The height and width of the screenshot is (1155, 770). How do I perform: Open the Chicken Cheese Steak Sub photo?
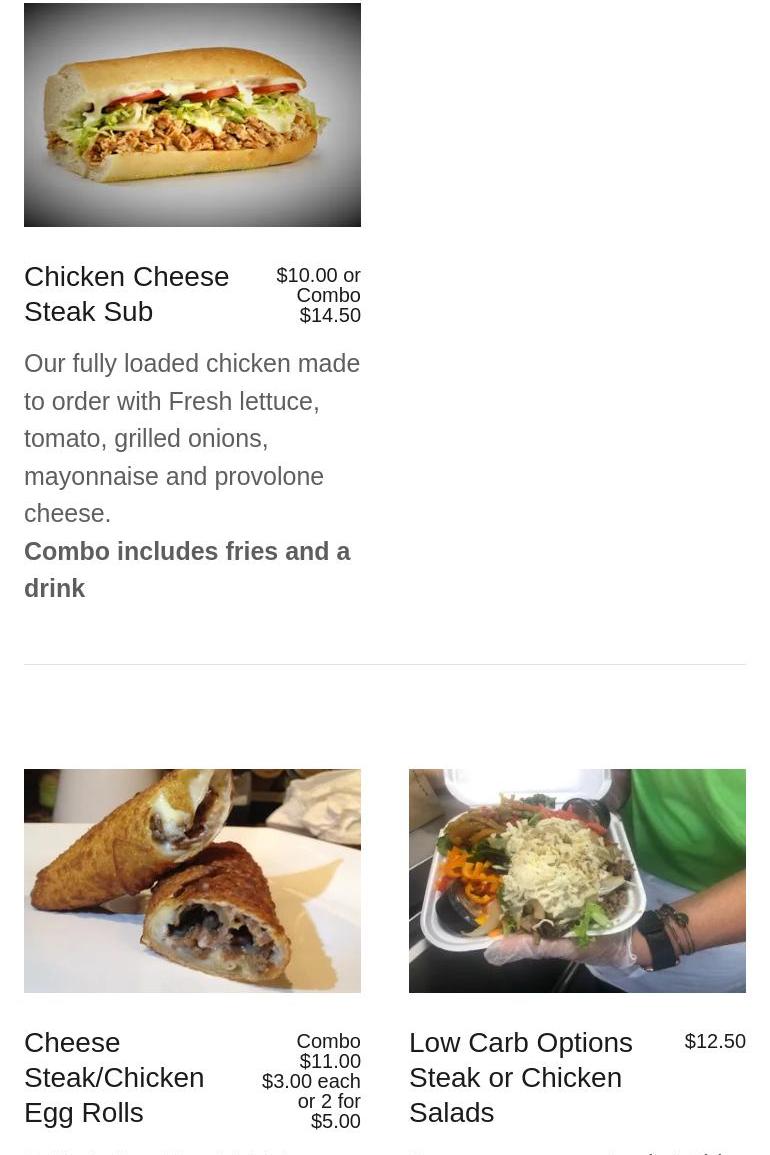click(192, 115)
